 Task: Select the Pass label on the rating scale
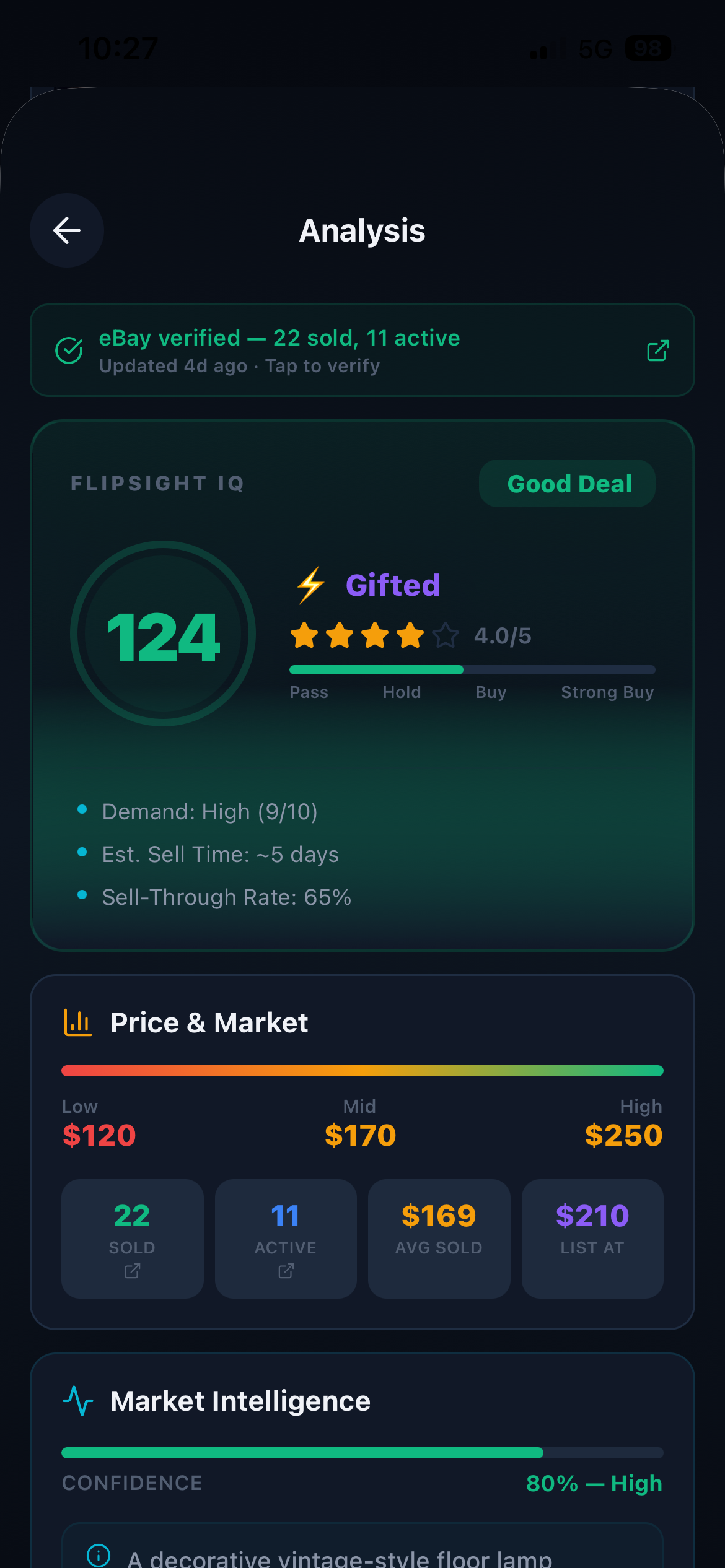point(309,692)
